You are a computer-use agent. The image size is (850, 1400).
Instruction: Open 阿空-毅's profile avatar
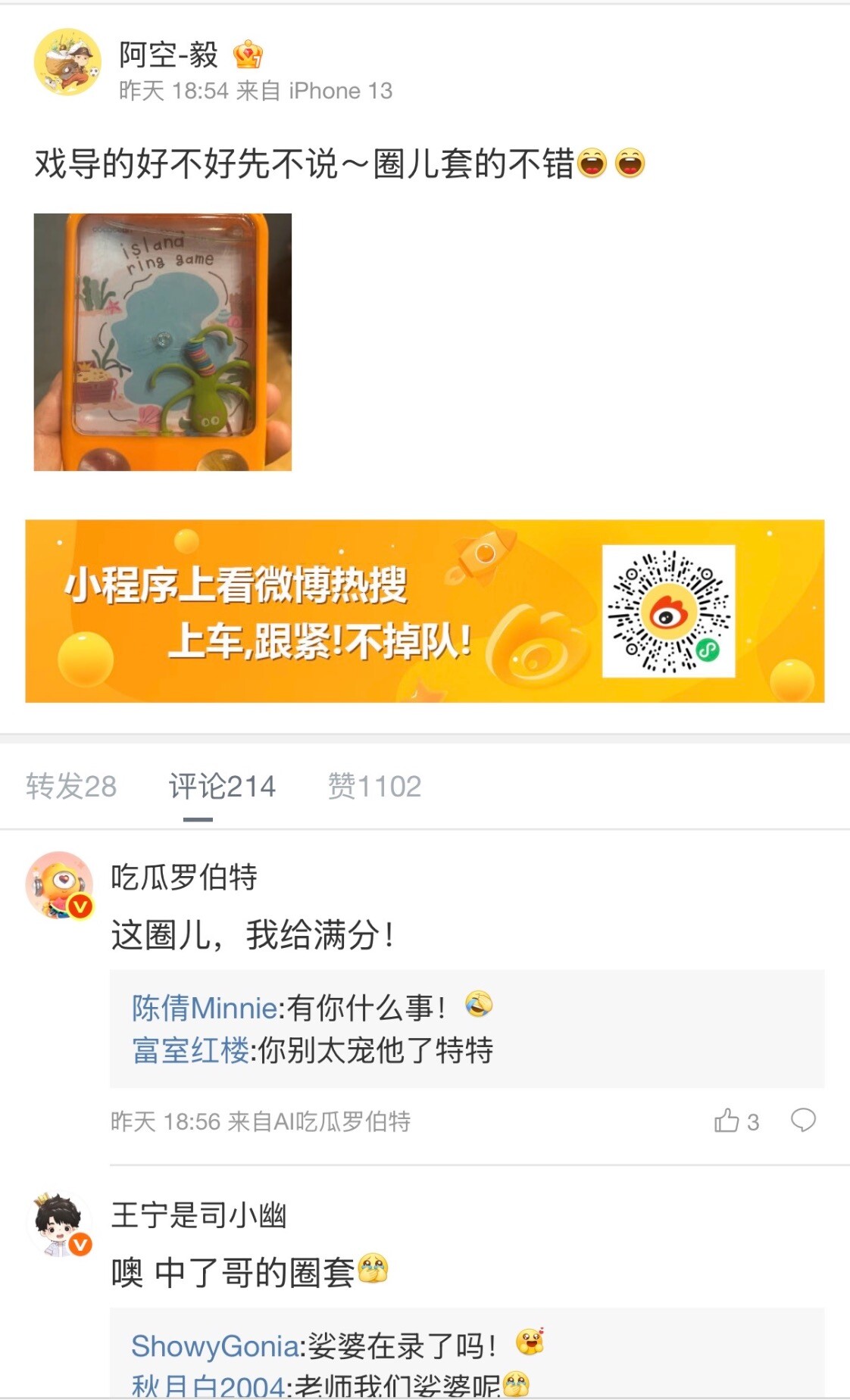[67, 62]
